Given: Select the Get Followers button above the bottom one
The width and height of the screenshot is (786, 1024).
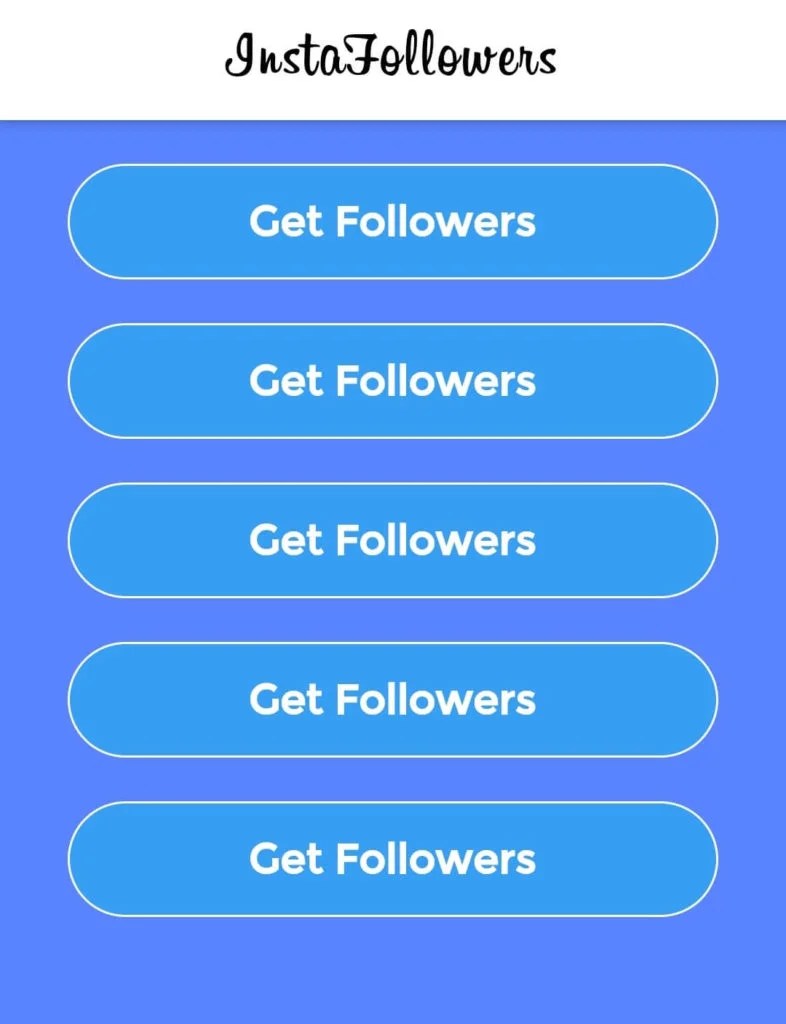Looking at the screenshot, I should coord(393,699).
